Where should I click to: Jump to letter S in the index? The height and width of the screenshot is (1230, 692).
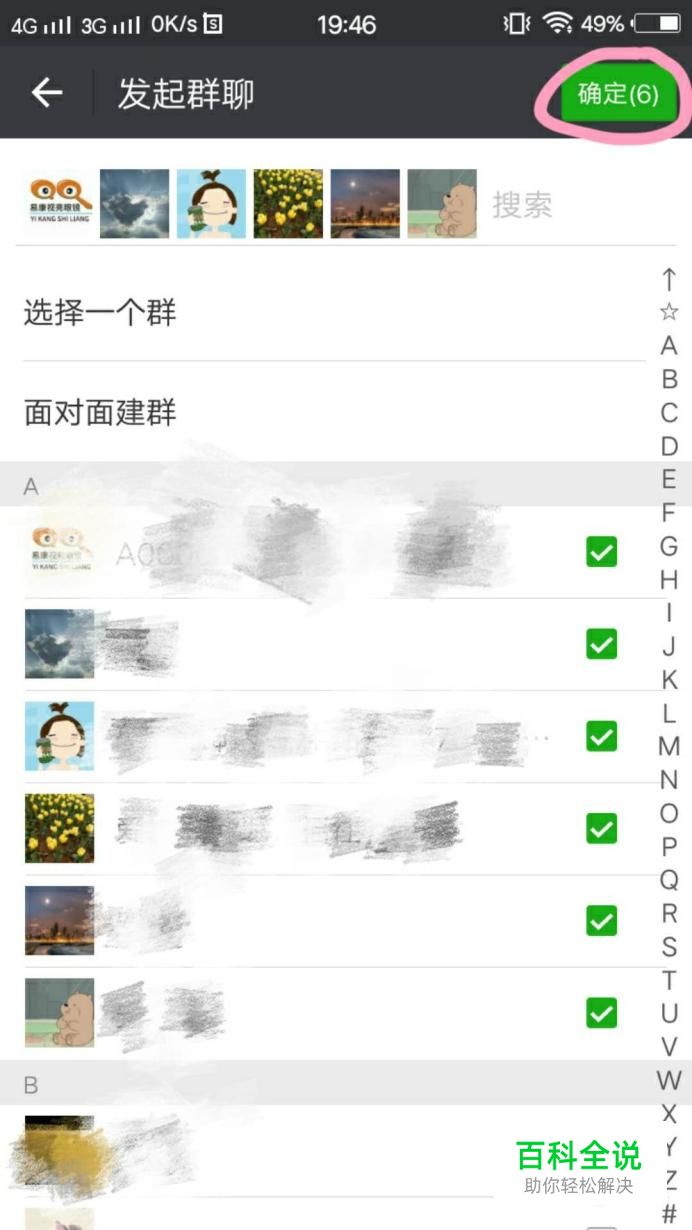tap(669, 946)
